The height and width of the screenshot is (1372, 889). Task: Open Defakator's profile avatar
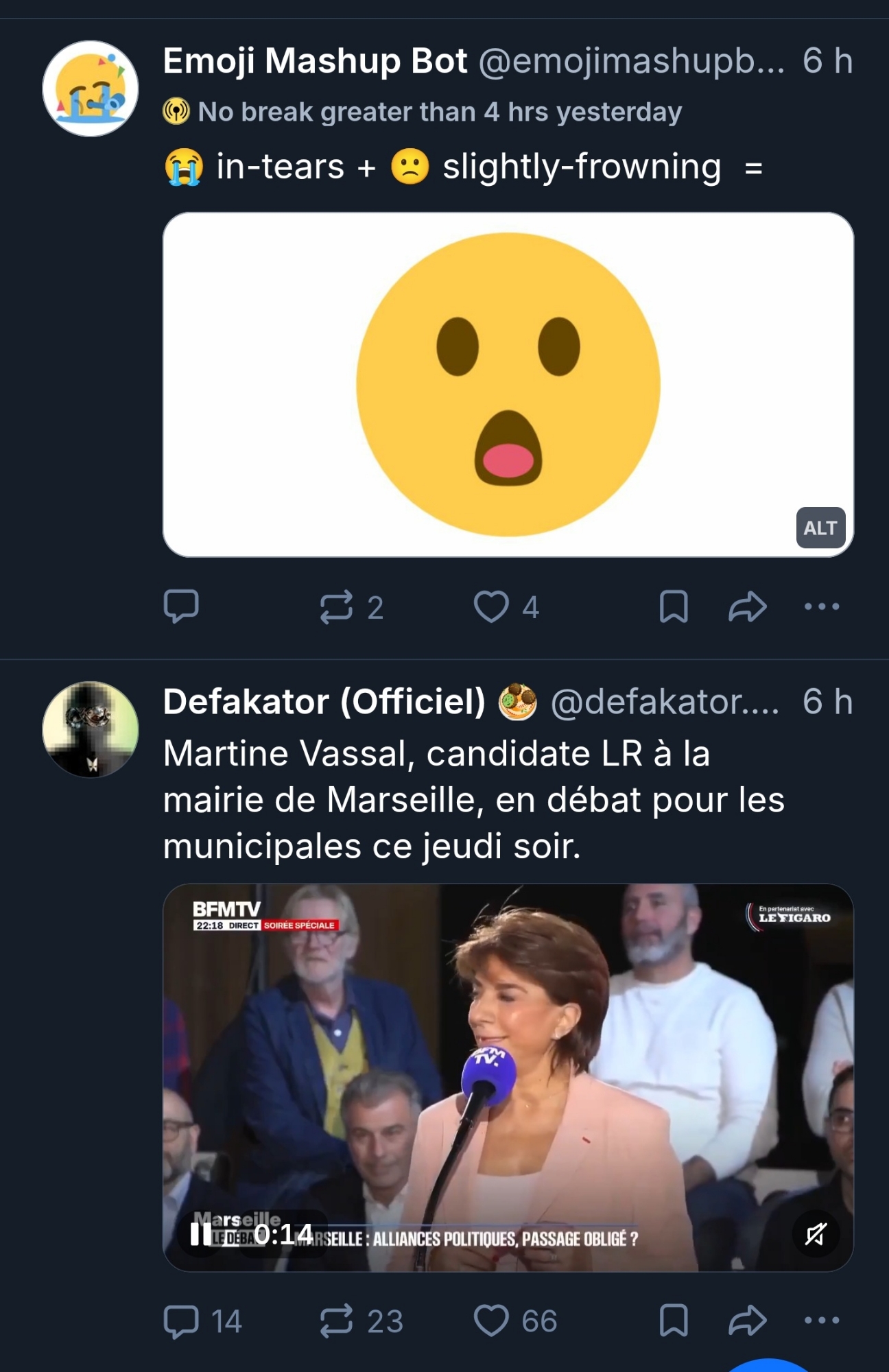tap(91, 729)
